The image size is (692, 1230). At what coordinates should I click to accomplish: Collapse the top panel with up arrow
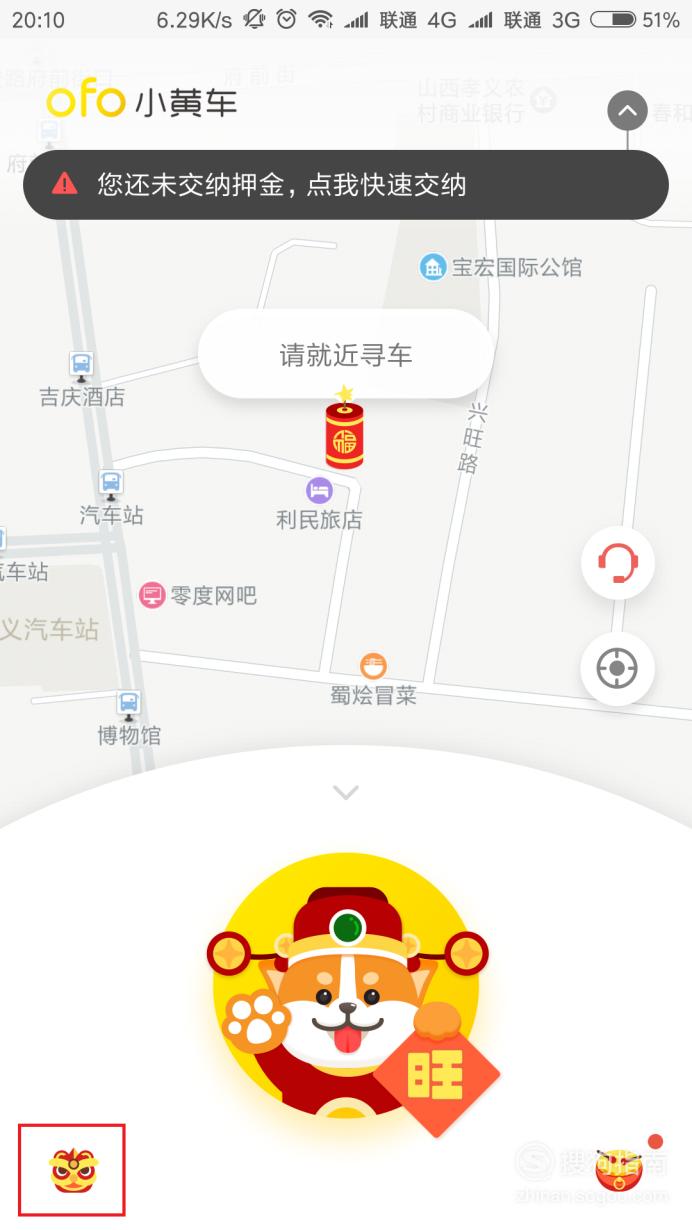(x=627, y=110)
